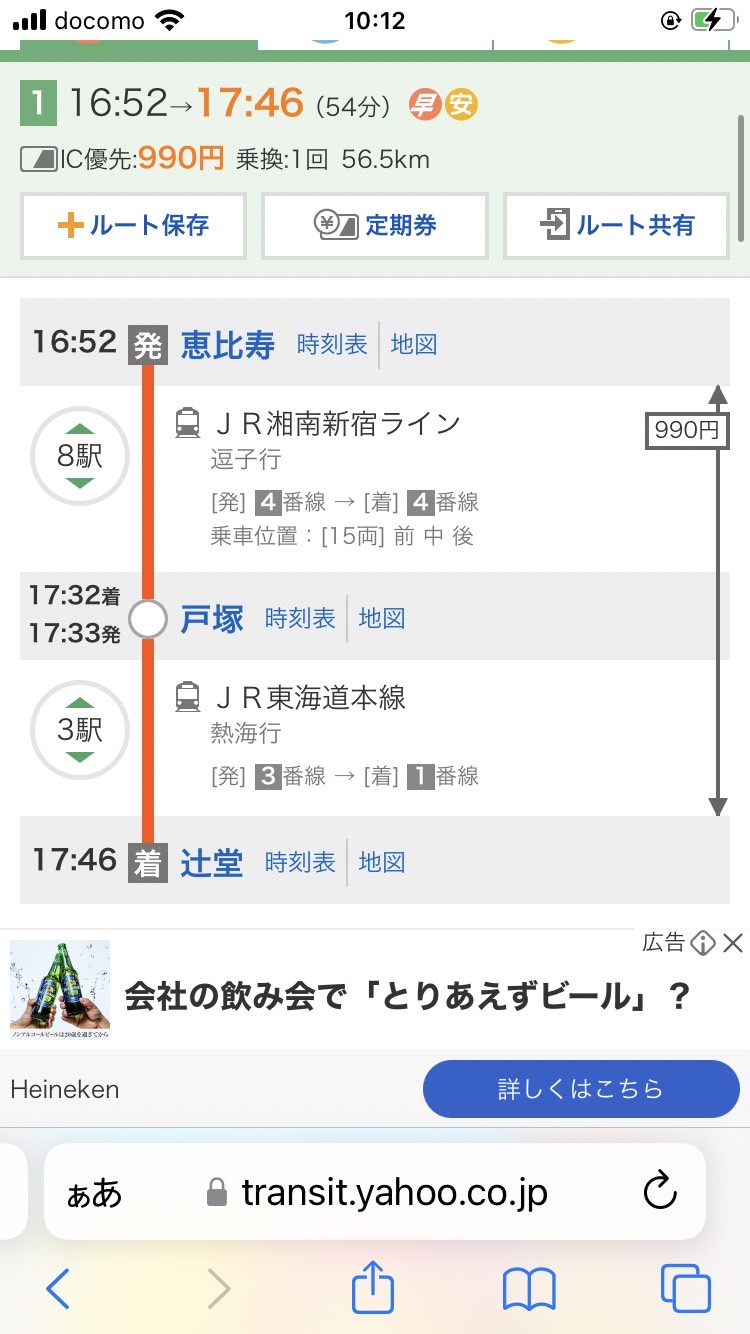The height and width of the screenshot is (1334, 750).
Task: Tap 詳しくはこちら on the Heineken ad
Action: coord(581,1089)
